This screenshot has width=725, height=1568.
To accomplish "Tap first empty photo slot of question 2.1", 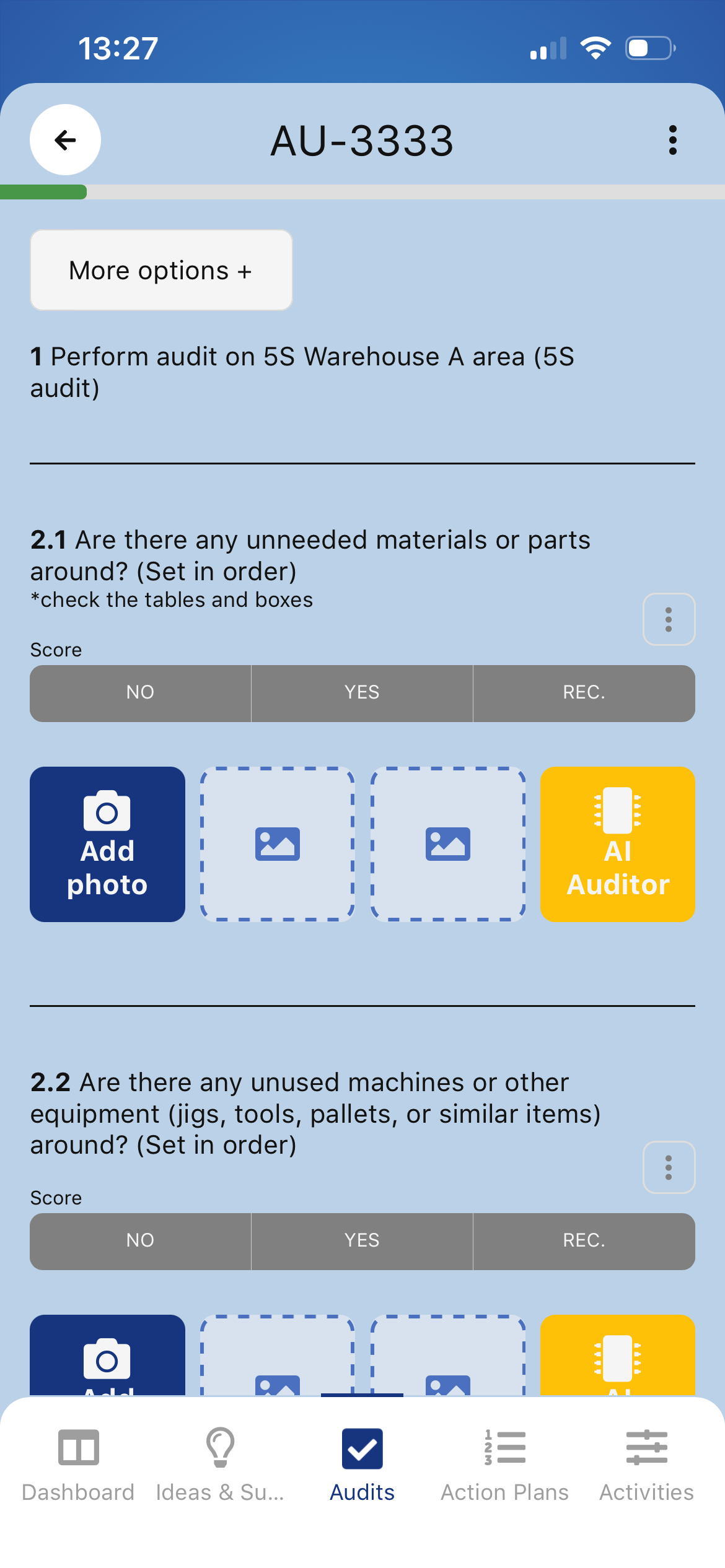I will pos(278,844).
